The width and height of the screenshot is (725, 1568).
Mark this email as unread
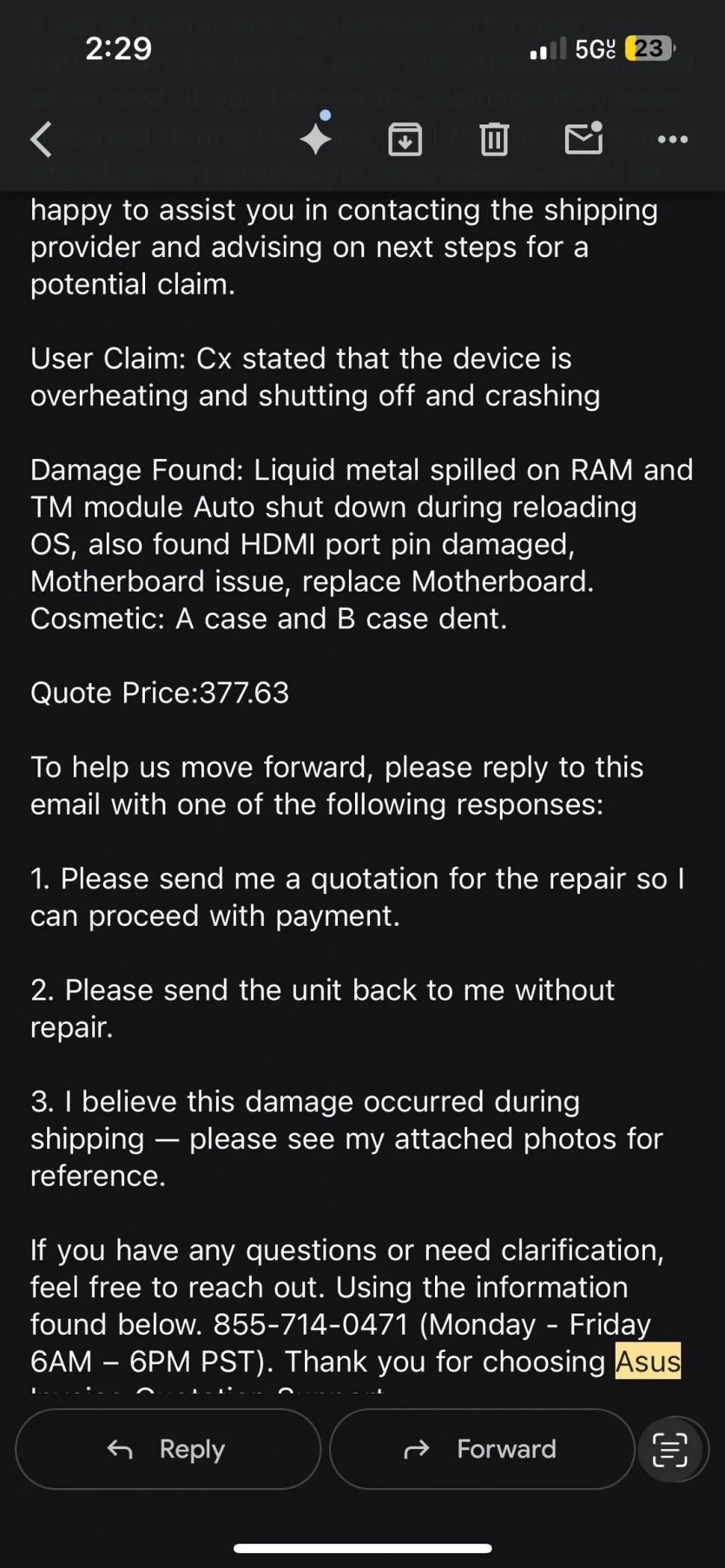(583, 138)
